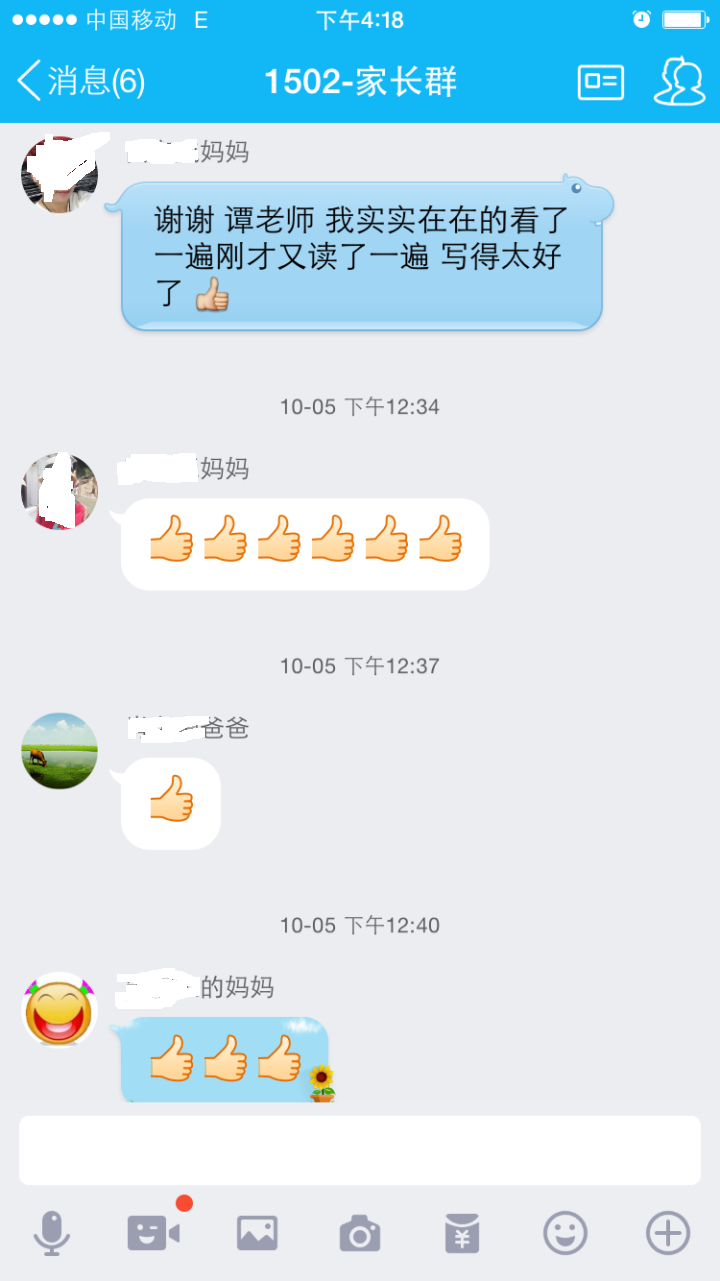720x1281 pixels.
Task: Open the camera to take photo
Action: 359,1233
